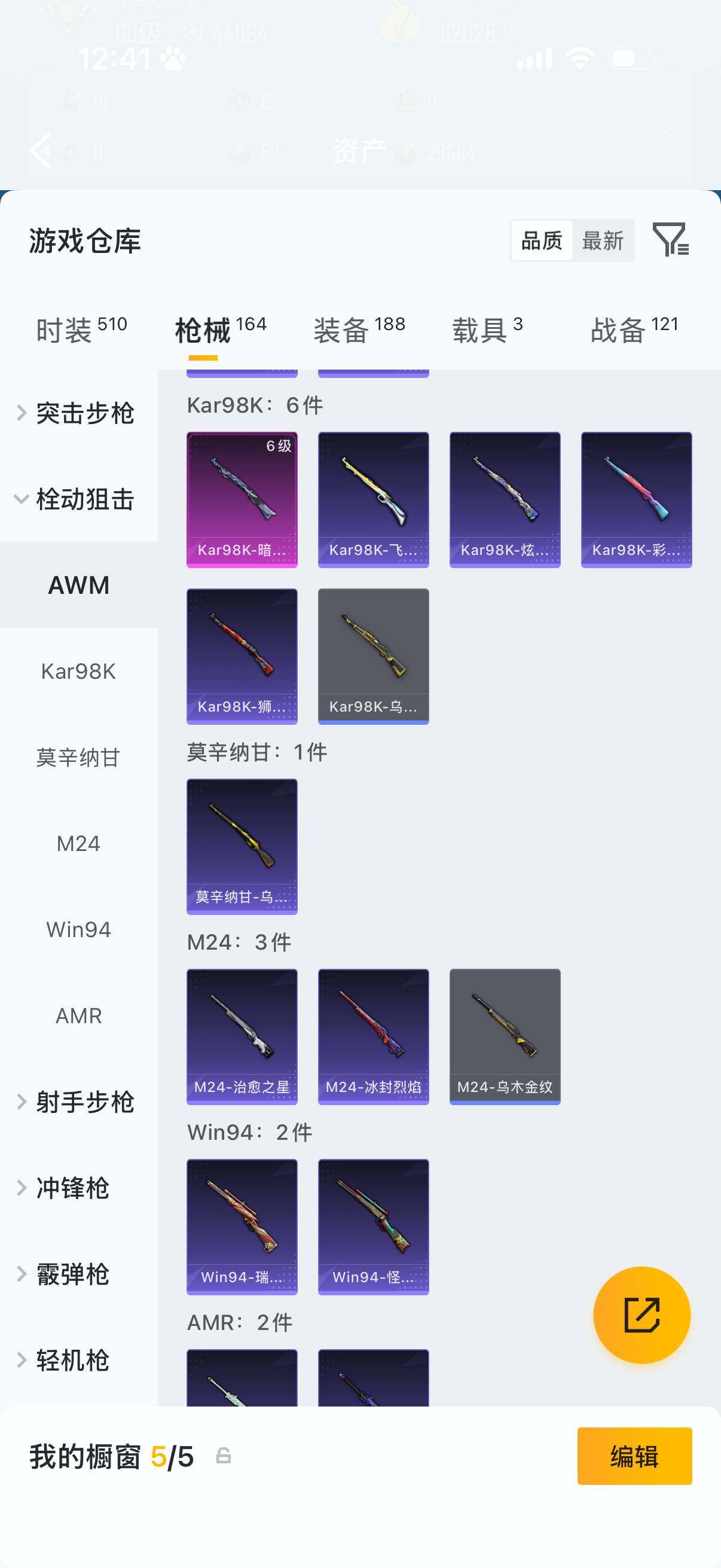Select the Kar98K-狮 red skin card
This screenshot has height=1568, width=721.
(242, 655)
